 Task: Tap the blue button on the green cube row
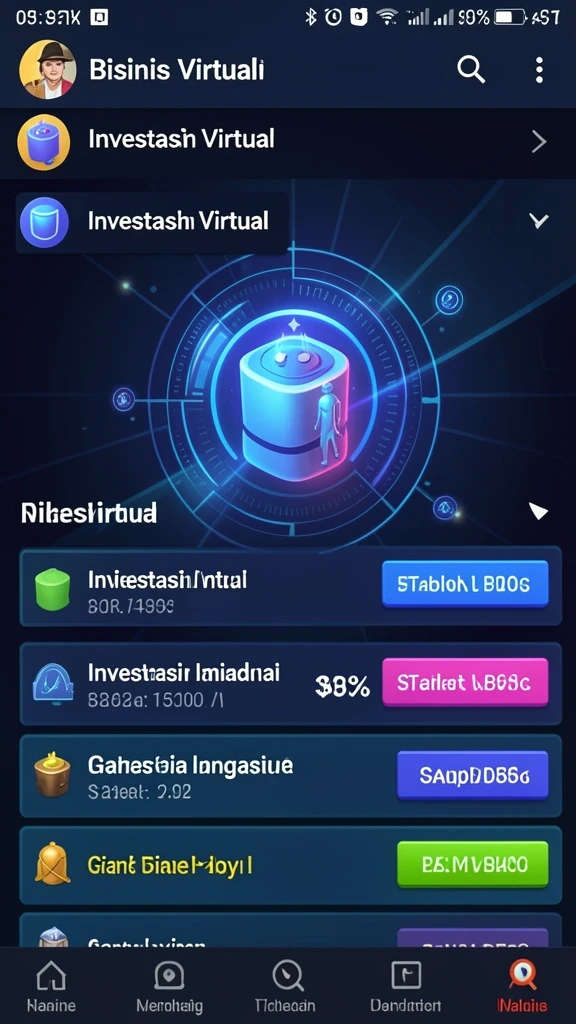[465, 584]
